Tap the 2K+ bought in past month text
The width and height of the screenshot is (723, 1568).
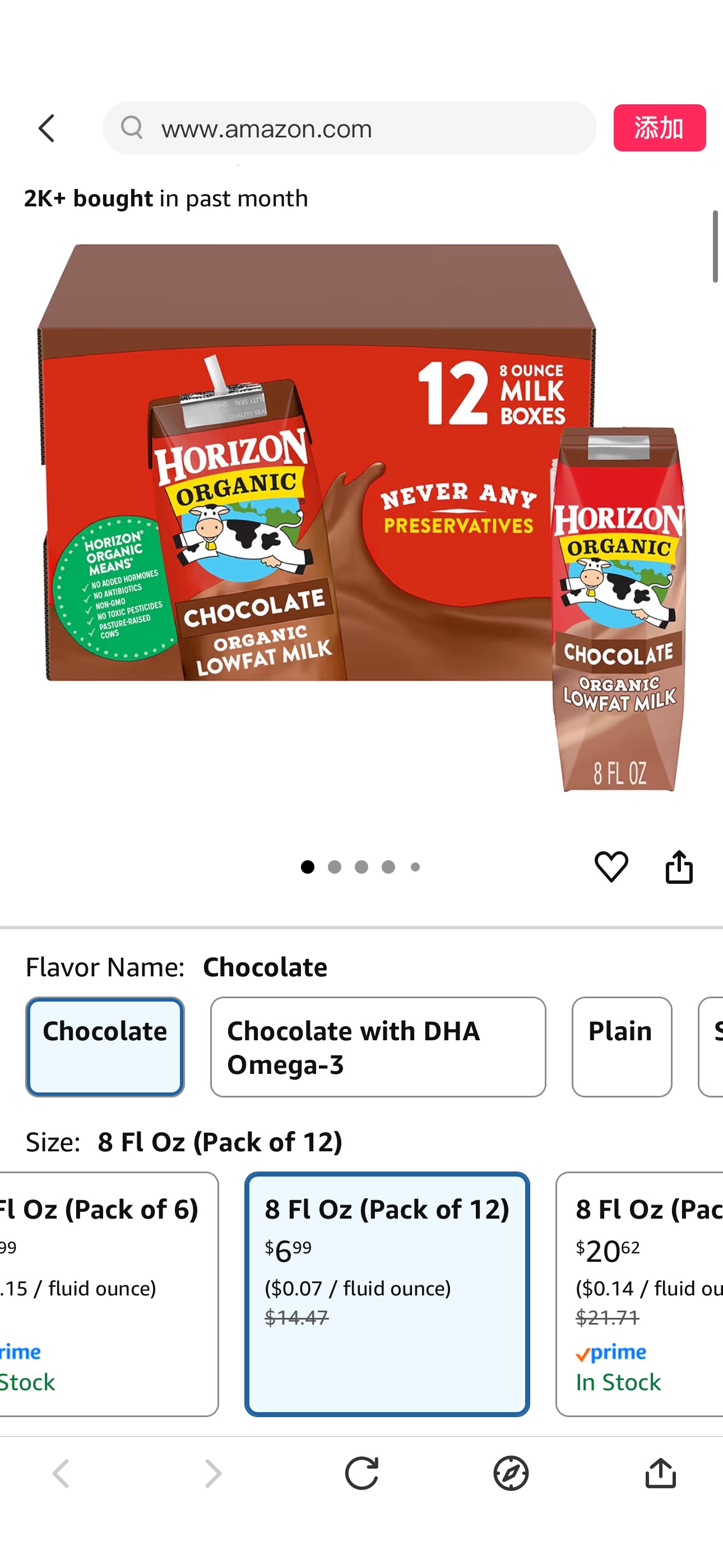(165, 197)
